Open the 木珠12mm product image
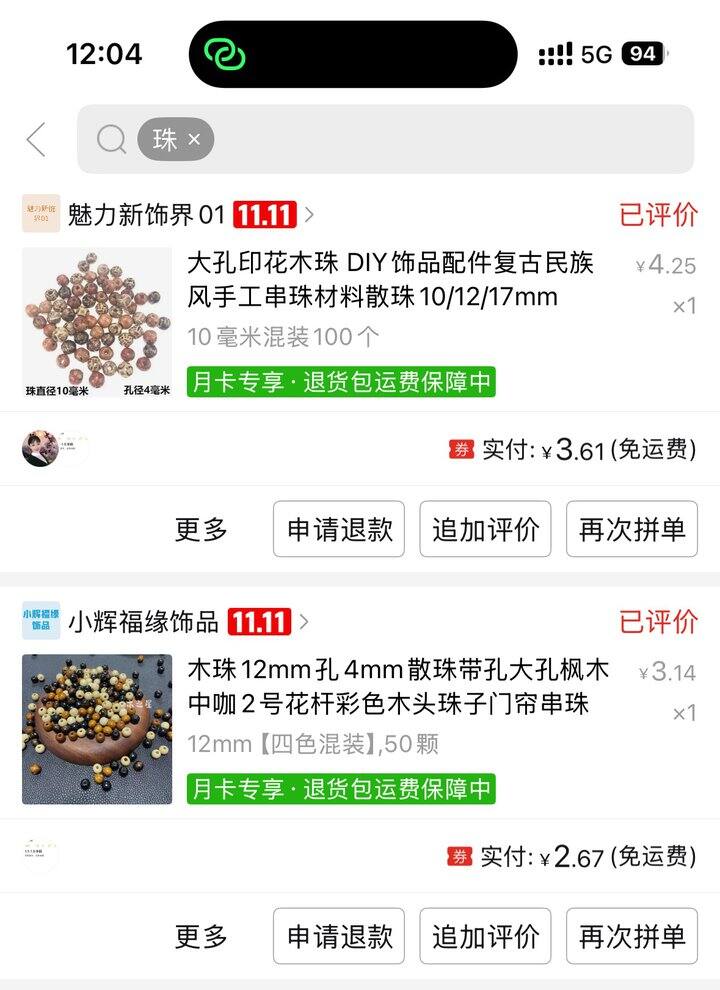Image resolution: width=720 pixels, height=990 pixels. [x=97, y=730]
